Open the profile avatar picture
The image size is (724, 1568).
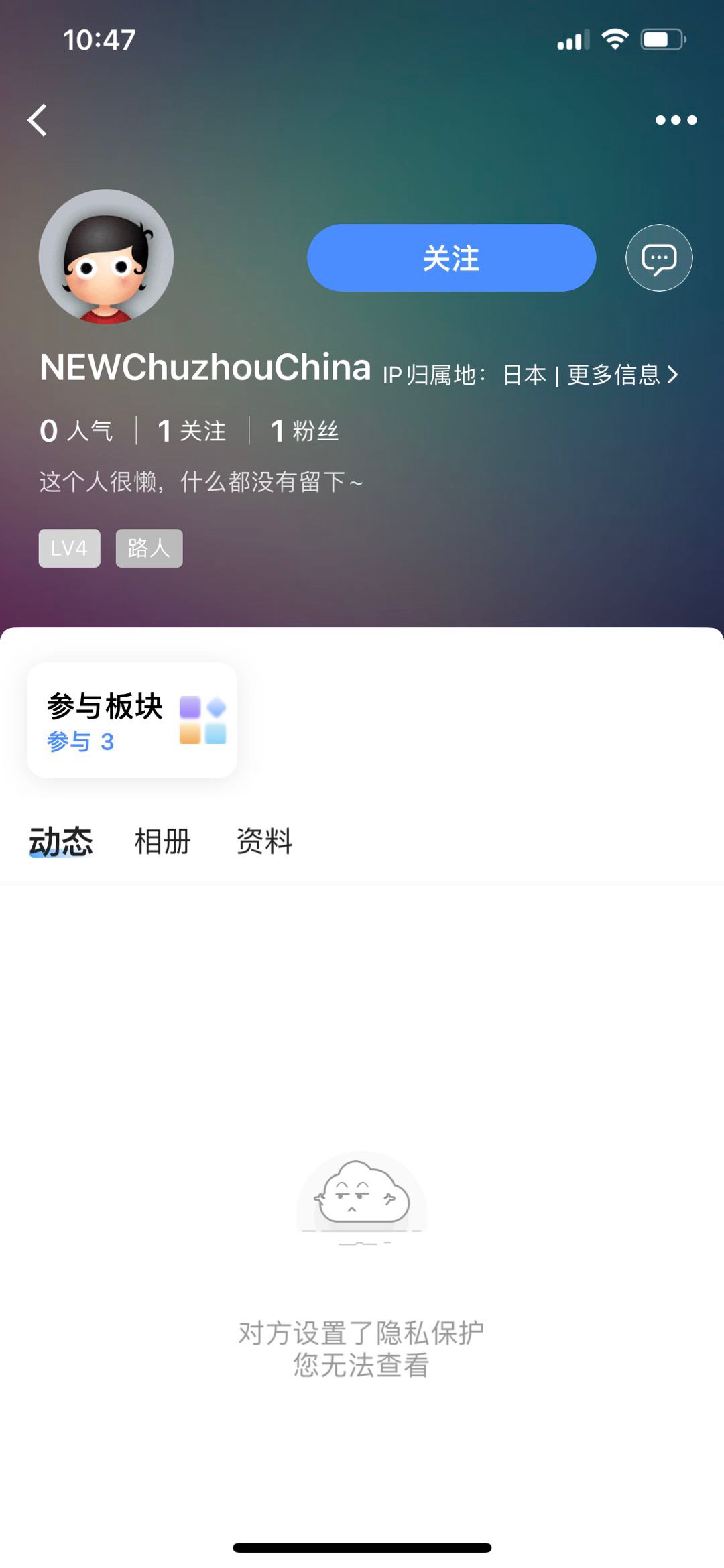106,257
